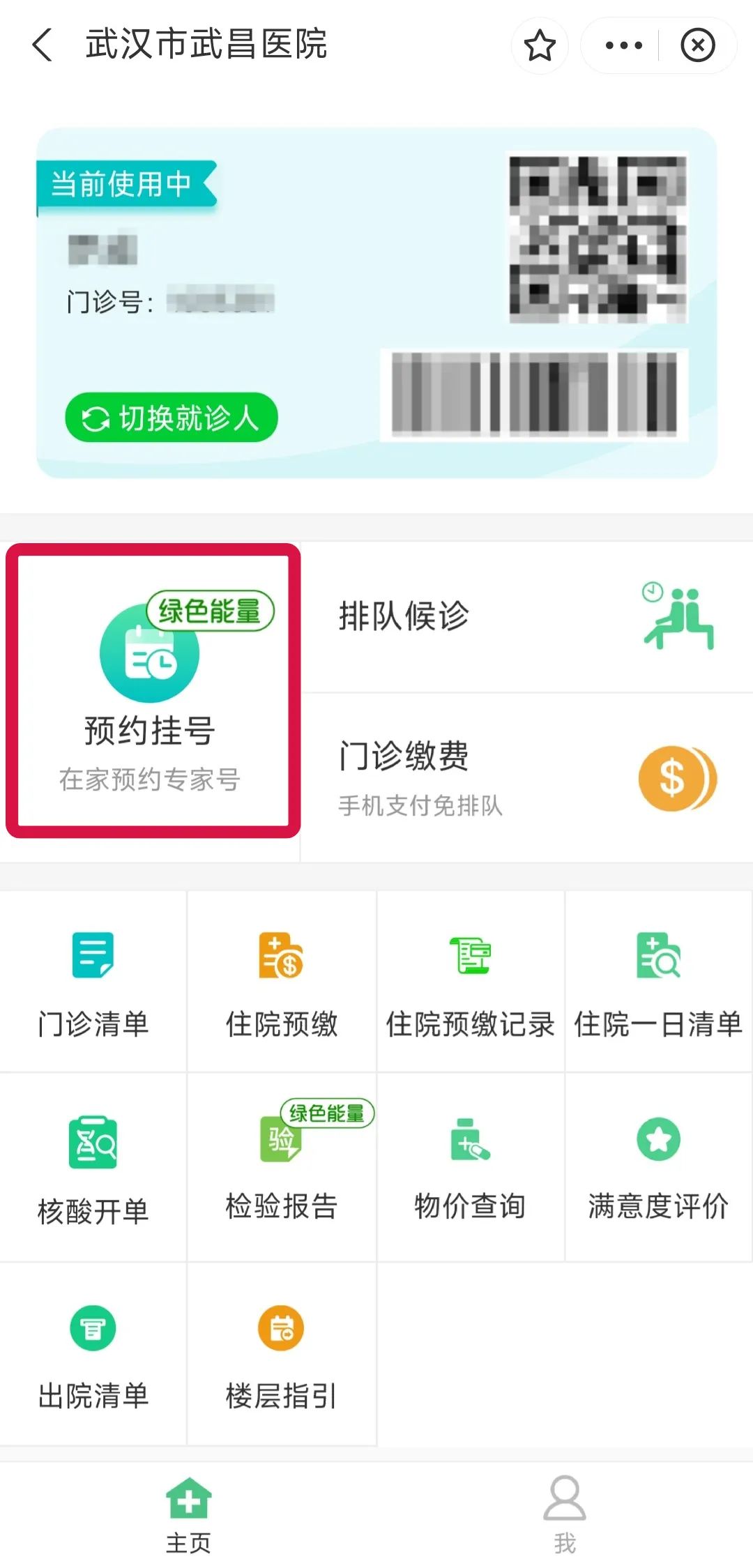Open 预约挂号 appointment registration
The height and width of the screenshot is (1568, 753).
[150, 692]
